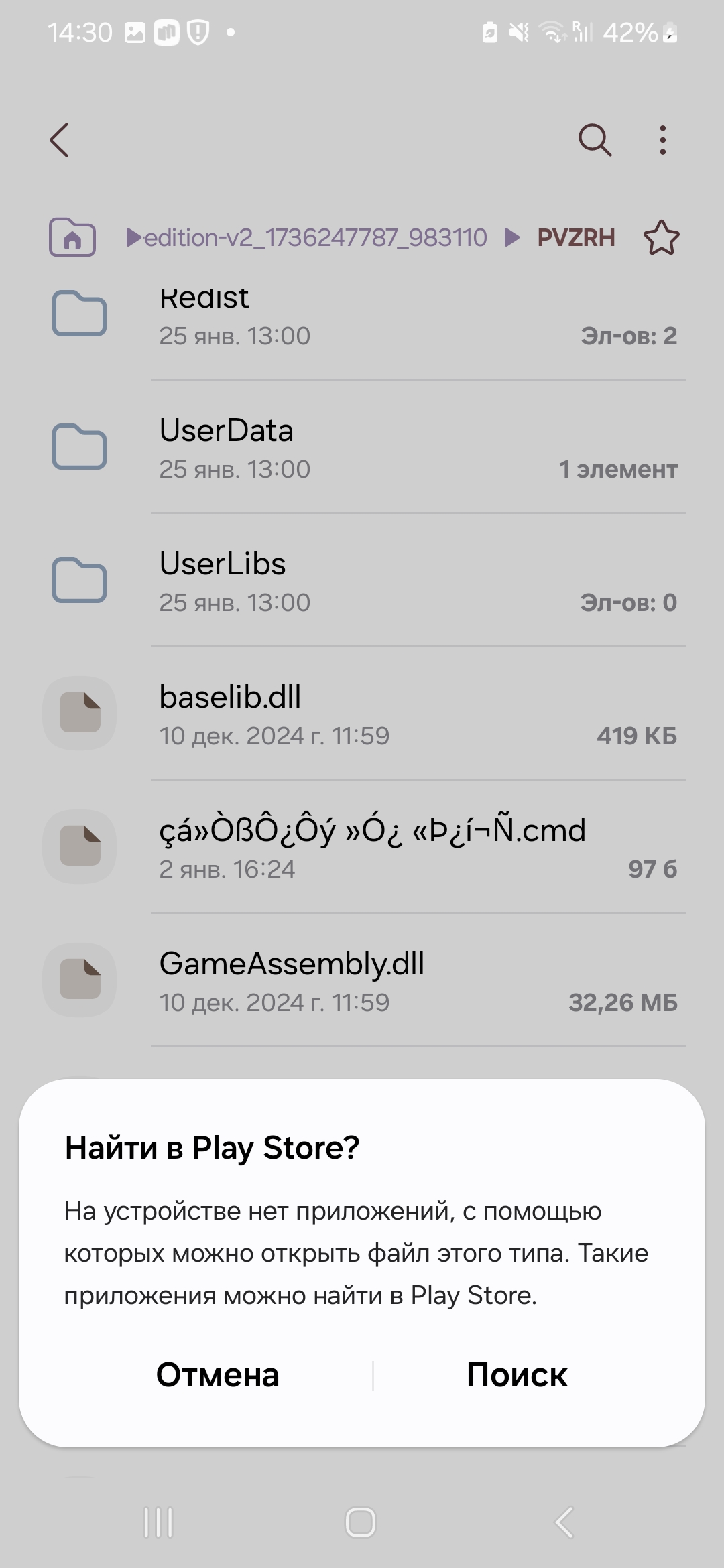The width and height of the screenshot is (724, 1568).
Task: Tap the system home button
Action: click(x=361, y=1522)
